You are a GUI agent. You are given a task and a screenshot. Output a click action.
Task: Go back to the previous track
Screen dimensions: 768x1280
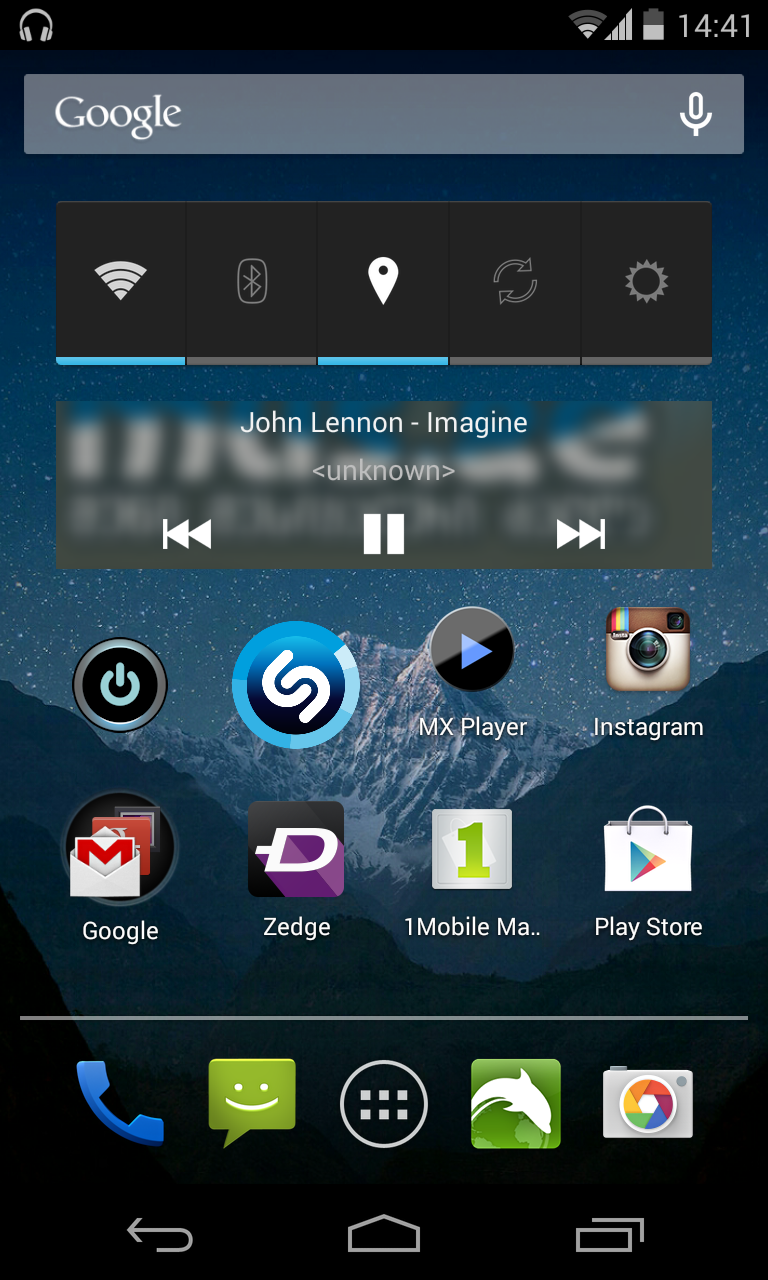click(187, 534)
